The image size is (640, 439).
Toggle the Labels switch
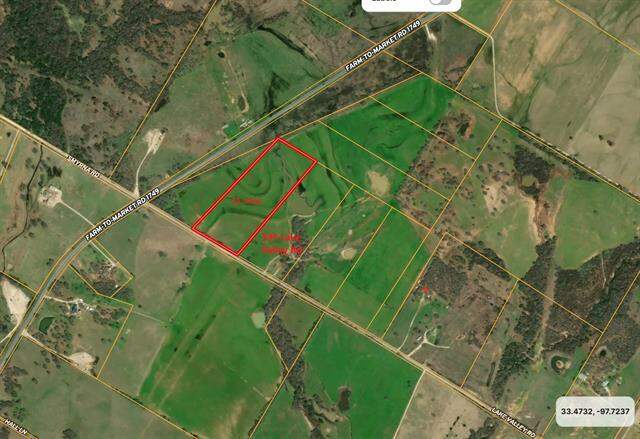440,1
